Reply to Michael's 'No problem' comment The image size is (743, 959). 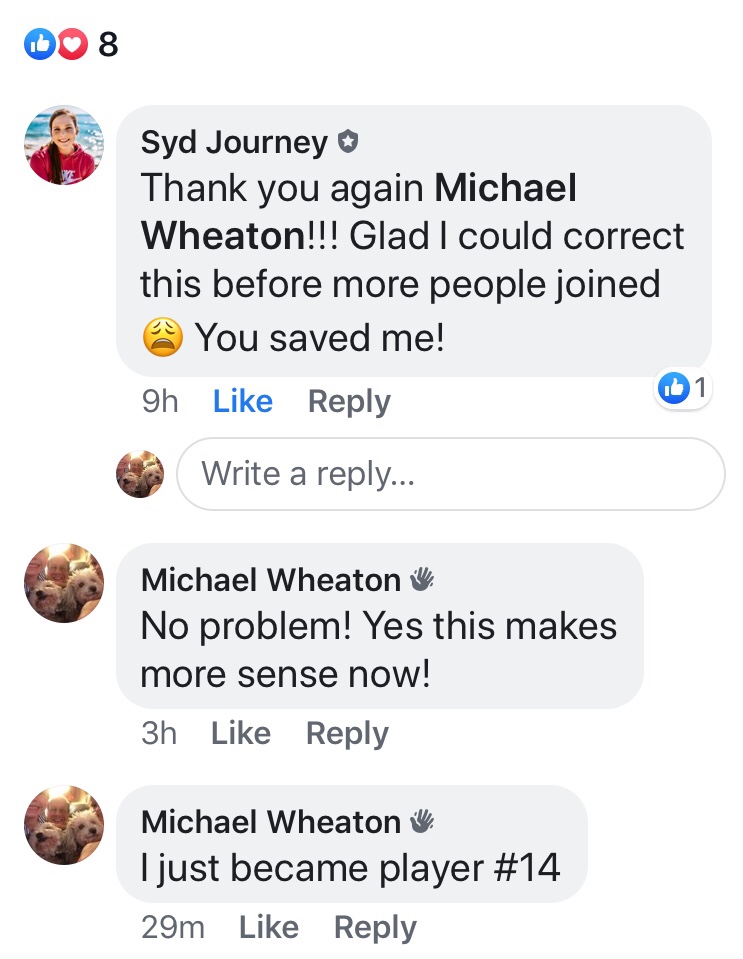(347, 733)
